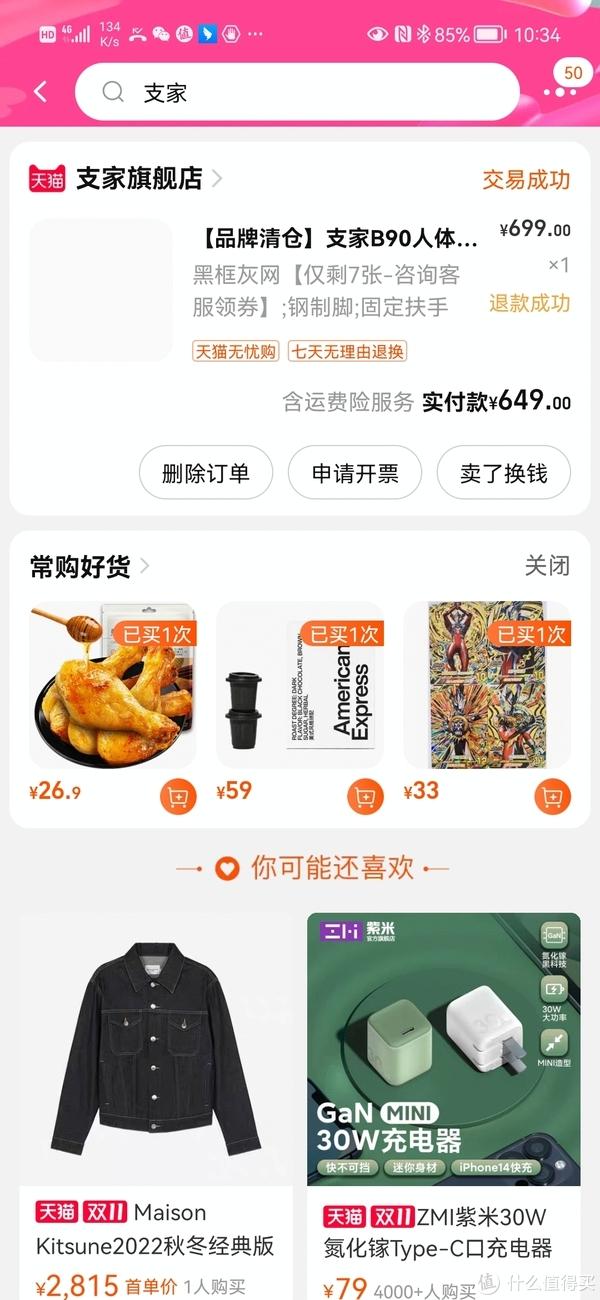Open the more menu with 50 badge
This screenshot has height=1300, width=600.
(560, 91)
